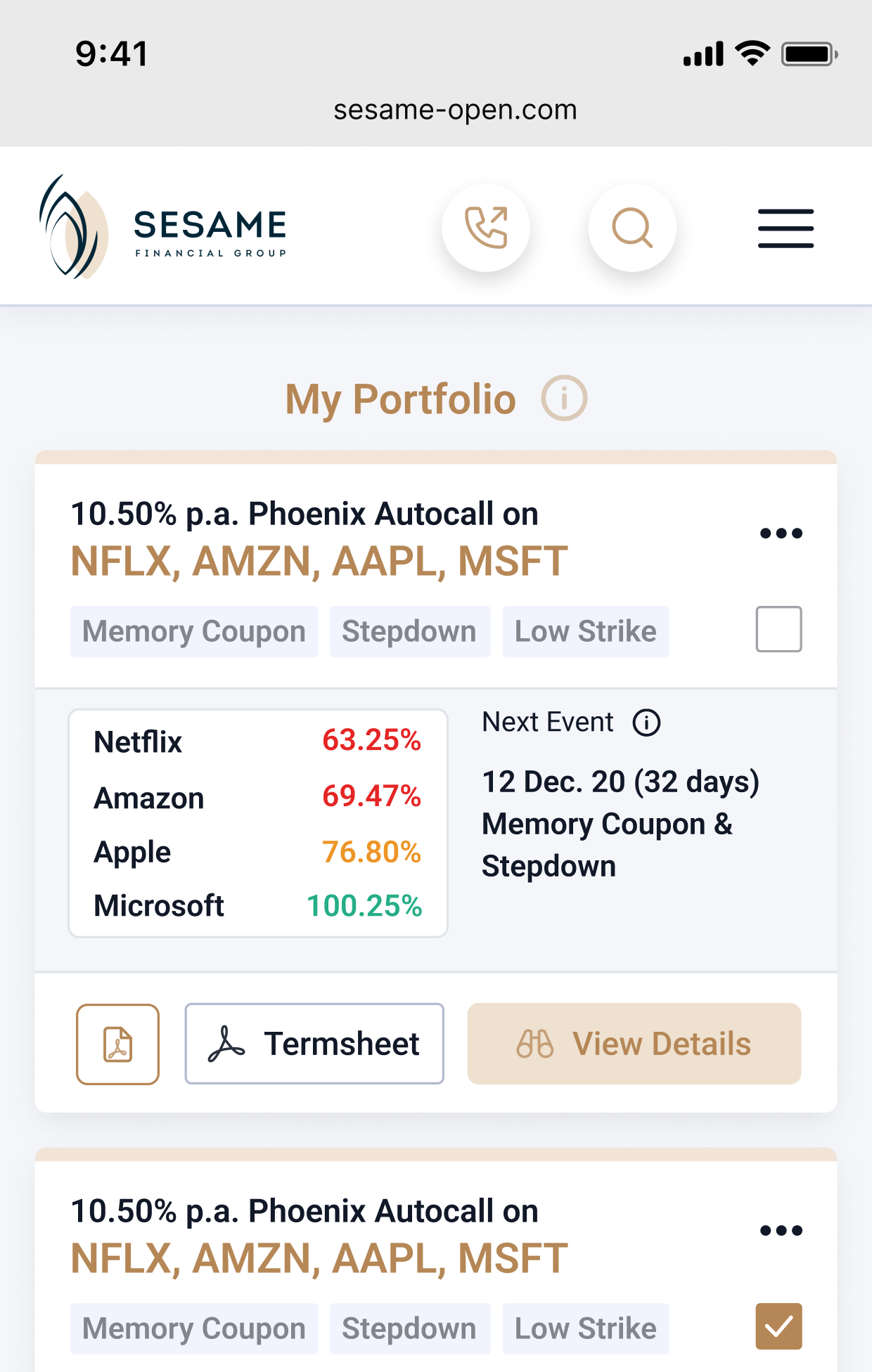Uncheck the second Phoenix Autocall card

click(x=778, y=1327)
